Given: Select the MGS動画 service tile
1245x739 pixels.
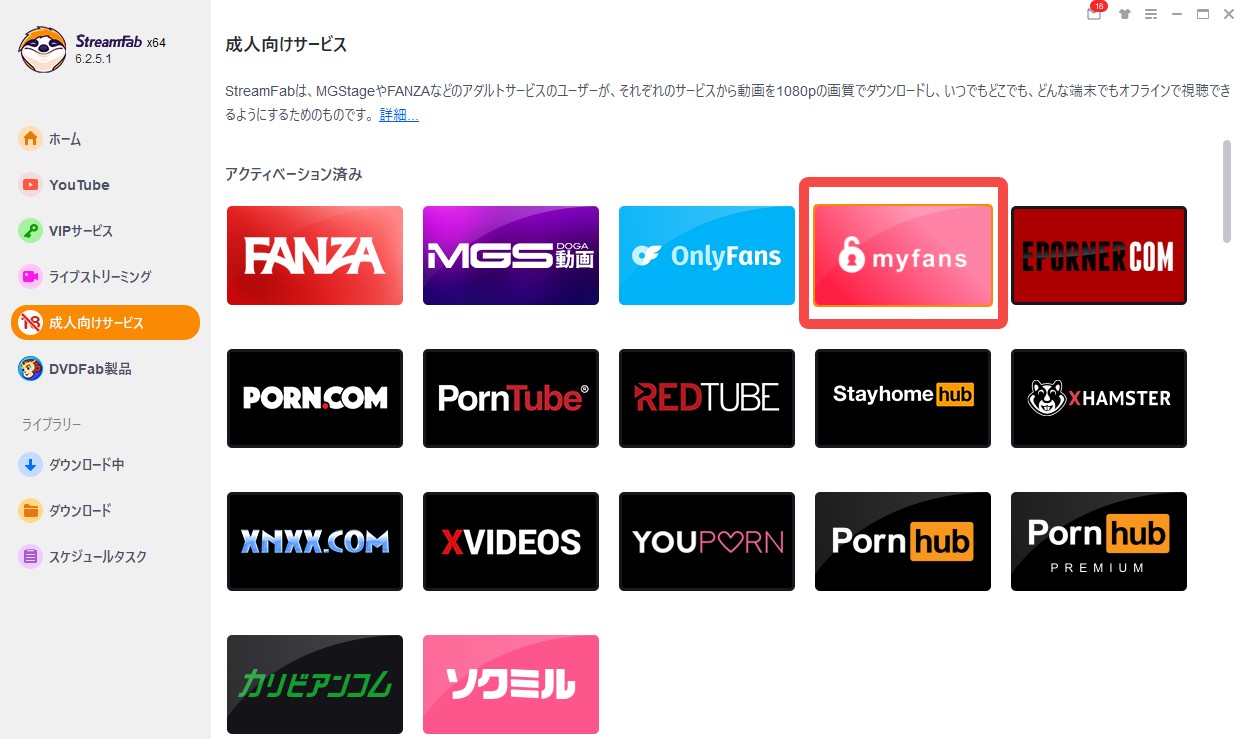Looking at the screenshot, I should pos(510,256).
